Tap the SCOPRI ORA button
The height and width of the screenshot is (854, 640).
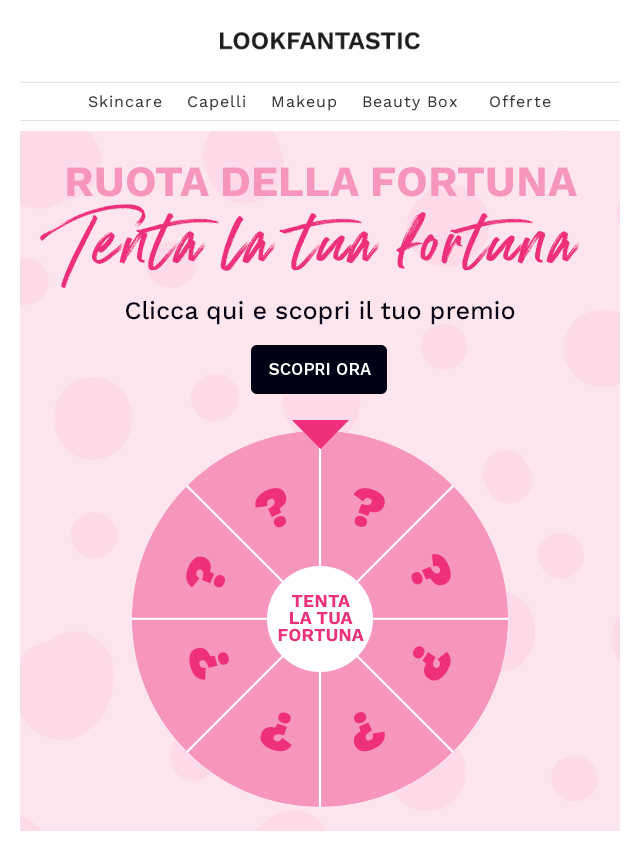coord(319,370)
